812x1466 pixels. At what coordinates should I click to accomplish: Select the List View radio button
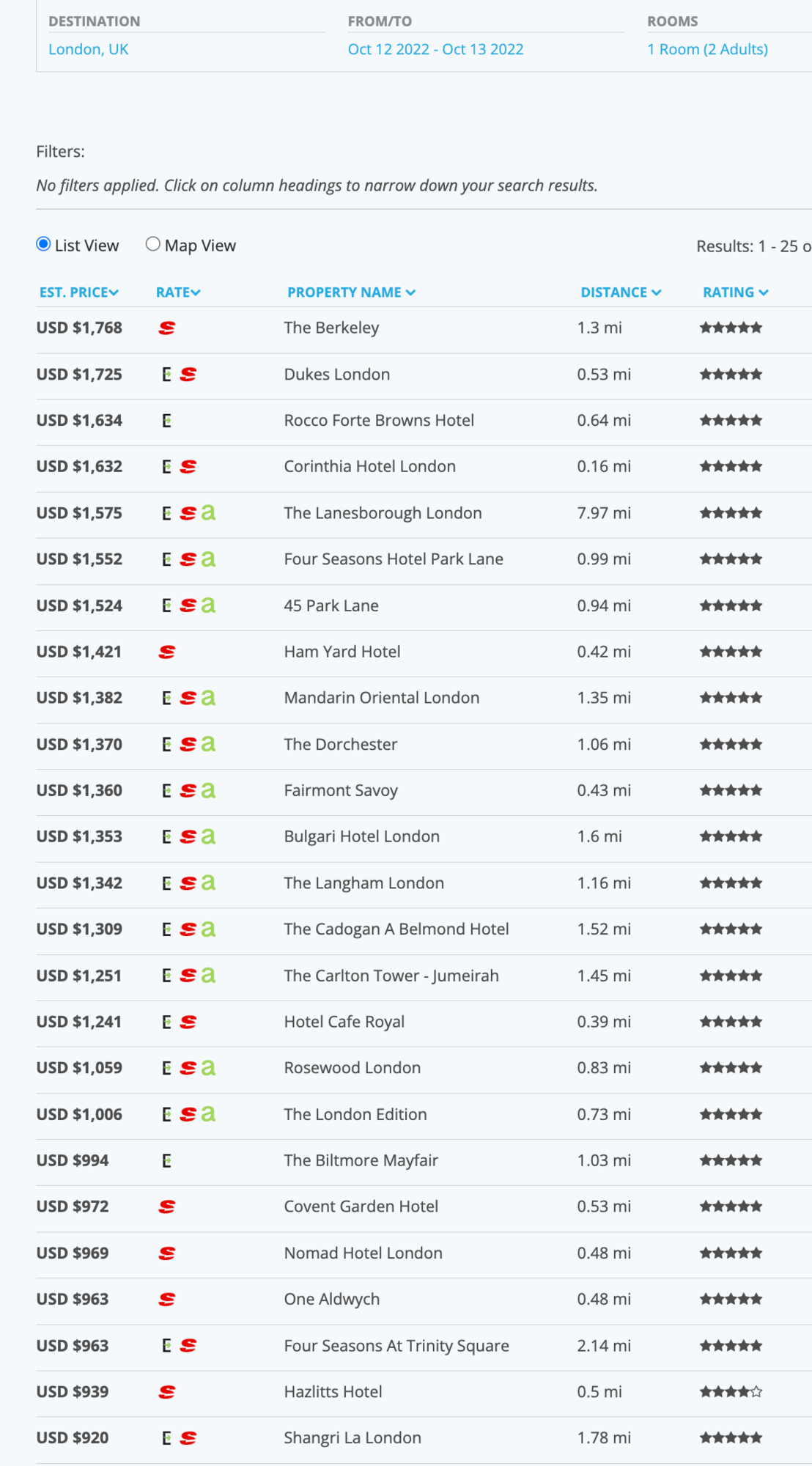coord(44,244)
